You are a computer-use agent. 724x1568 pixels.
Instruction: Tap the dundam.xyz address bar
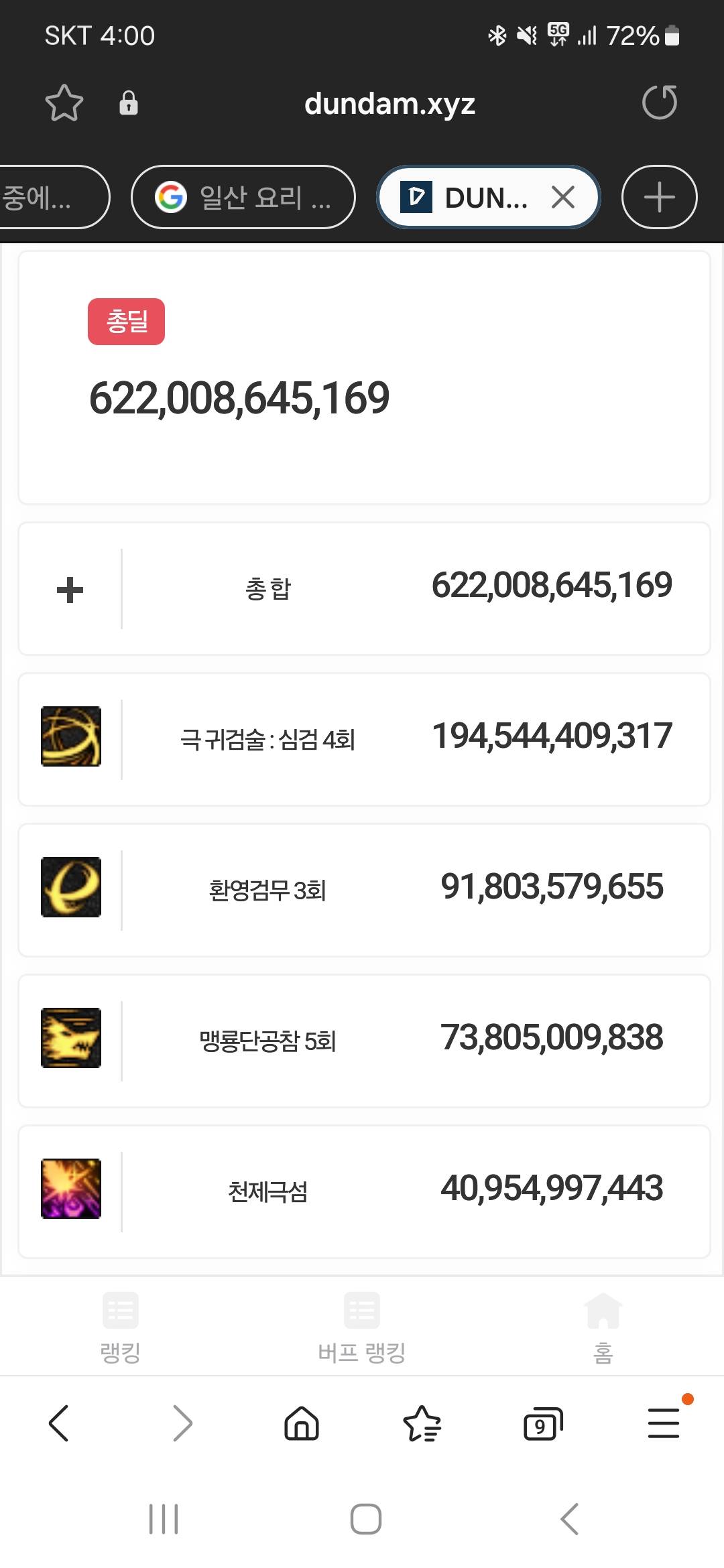click(x=389, y=104)
